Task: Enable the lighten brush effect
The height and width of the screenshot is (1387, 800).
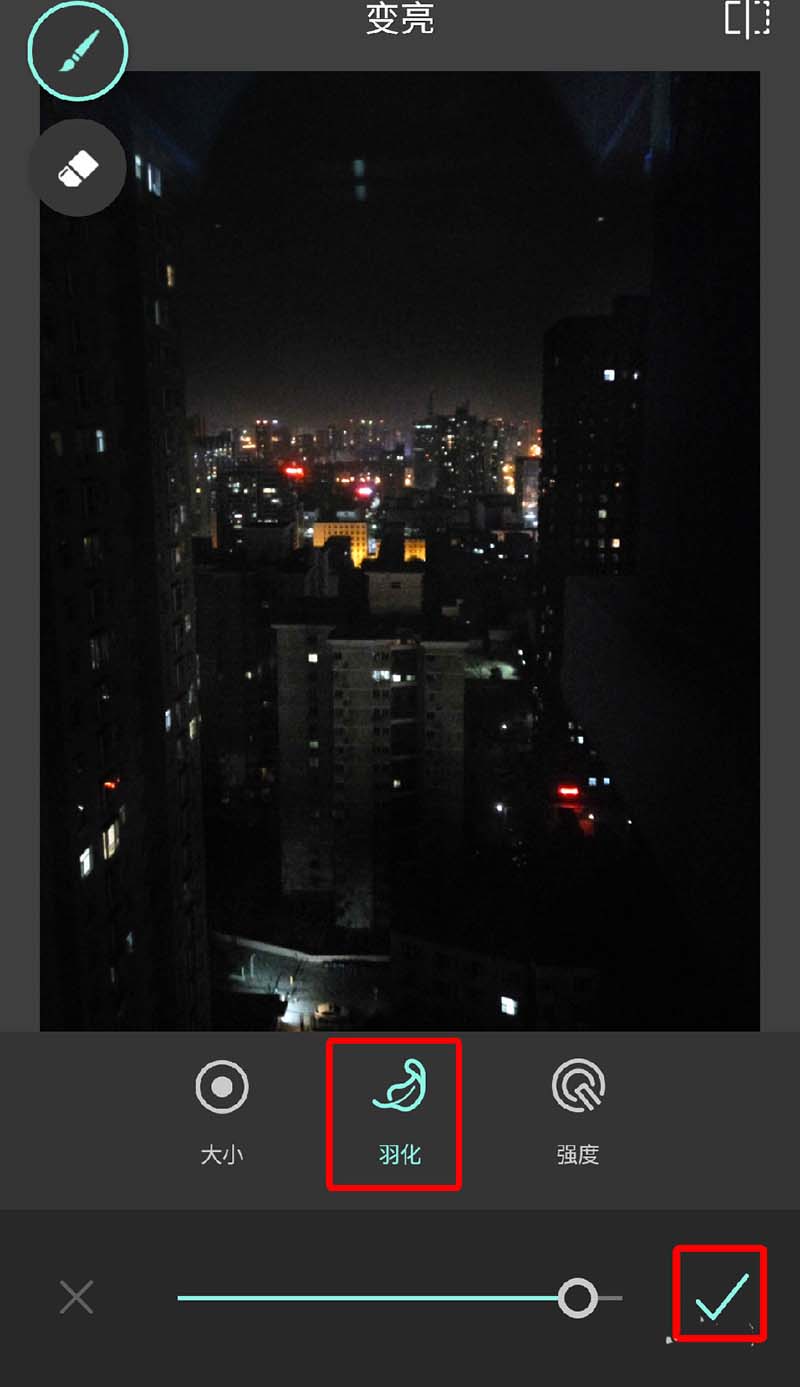Action: pos(76,51)
